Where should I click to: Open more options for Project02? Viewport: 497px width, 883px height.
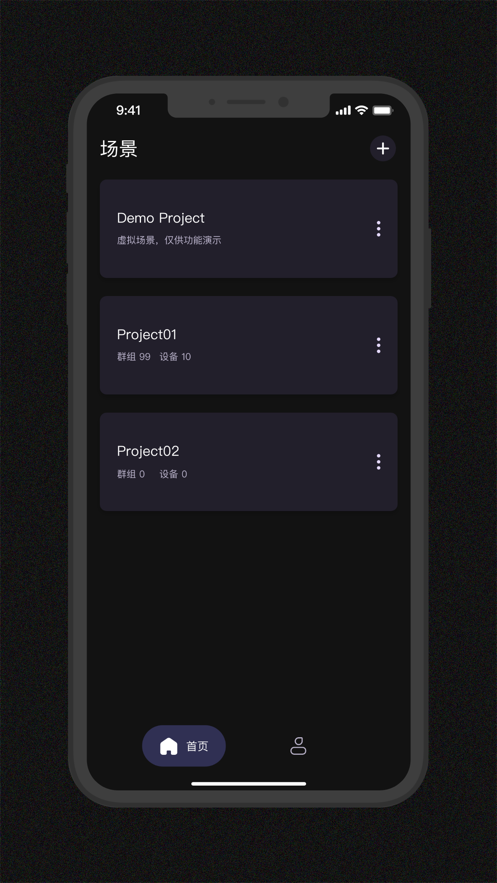[378, 462]
